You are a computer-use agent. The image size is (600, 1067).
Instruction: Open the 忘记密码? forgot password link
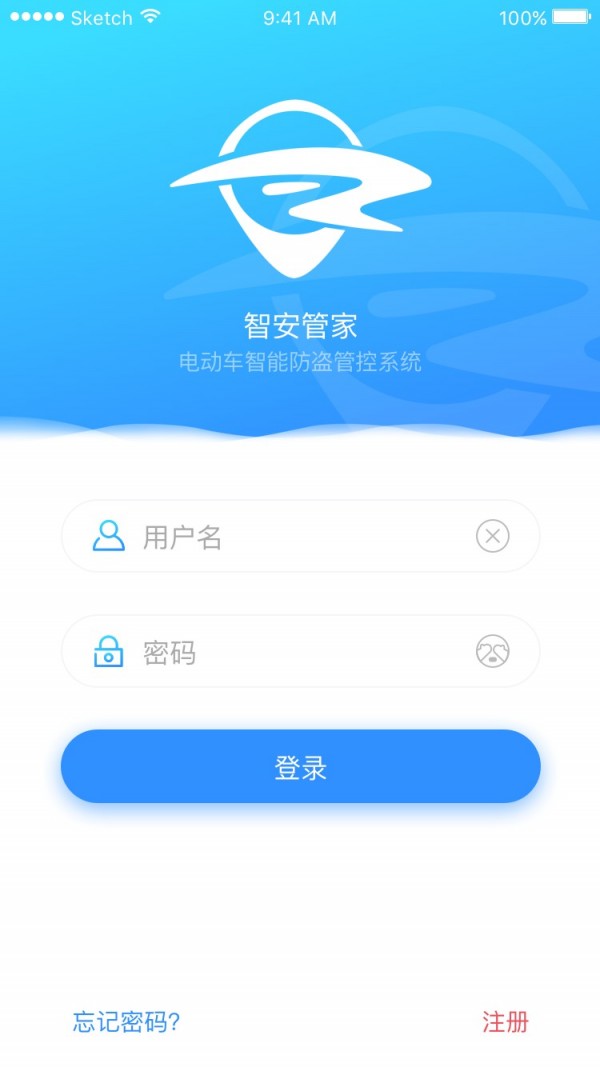[x=126, y=1022]
